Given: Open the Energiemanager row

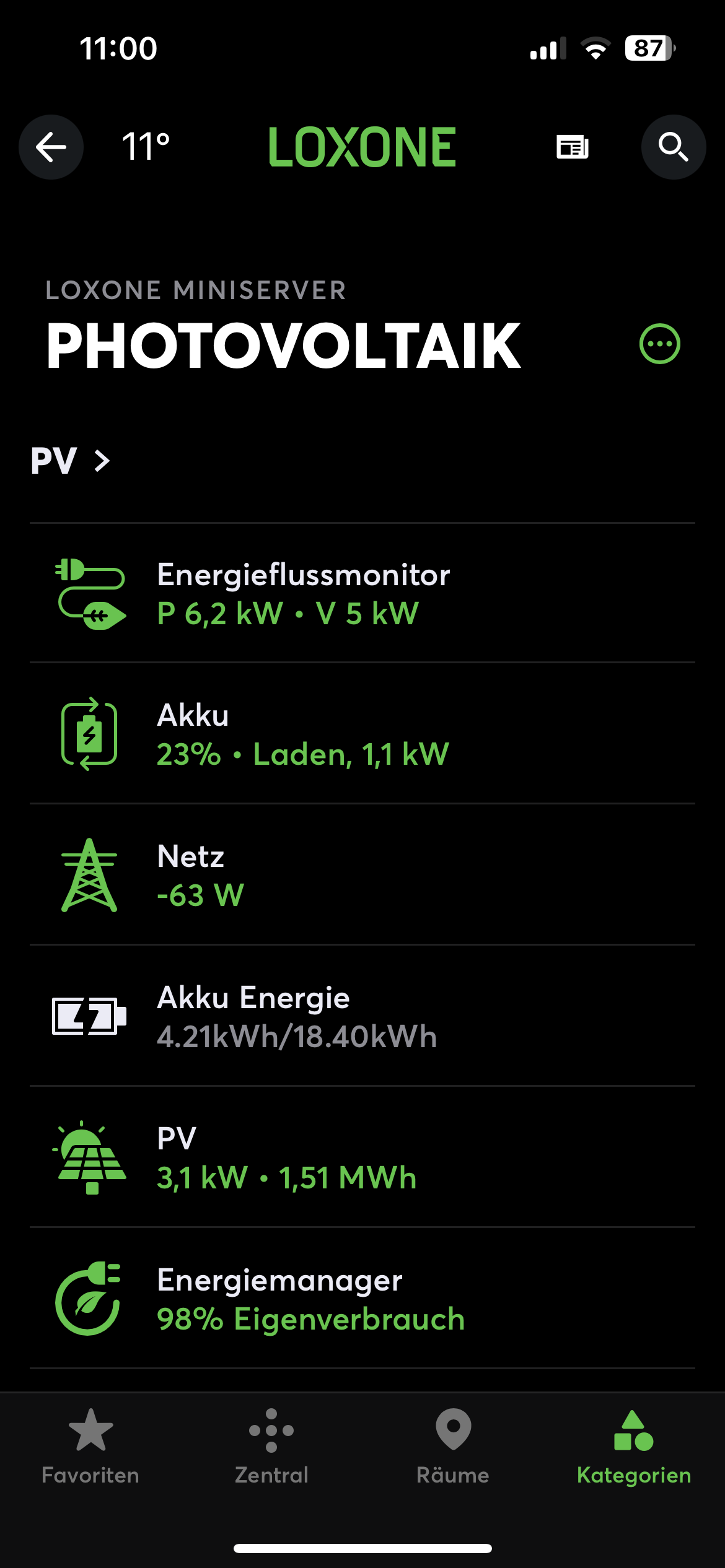Looking at the screenshot, I should (x=362, y=1299).
